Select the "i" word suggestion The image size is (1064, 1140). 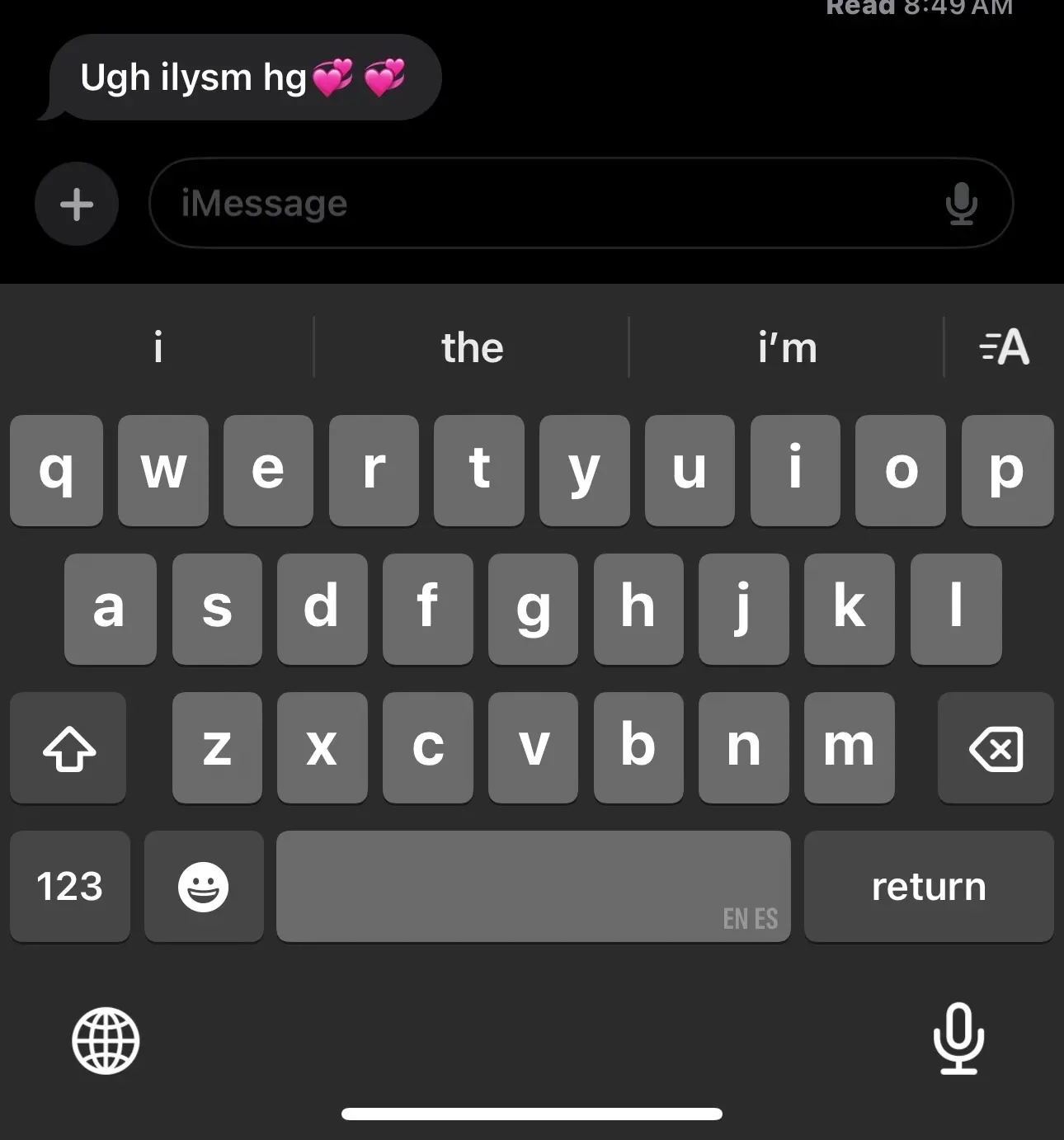click(x=158, y=347)
